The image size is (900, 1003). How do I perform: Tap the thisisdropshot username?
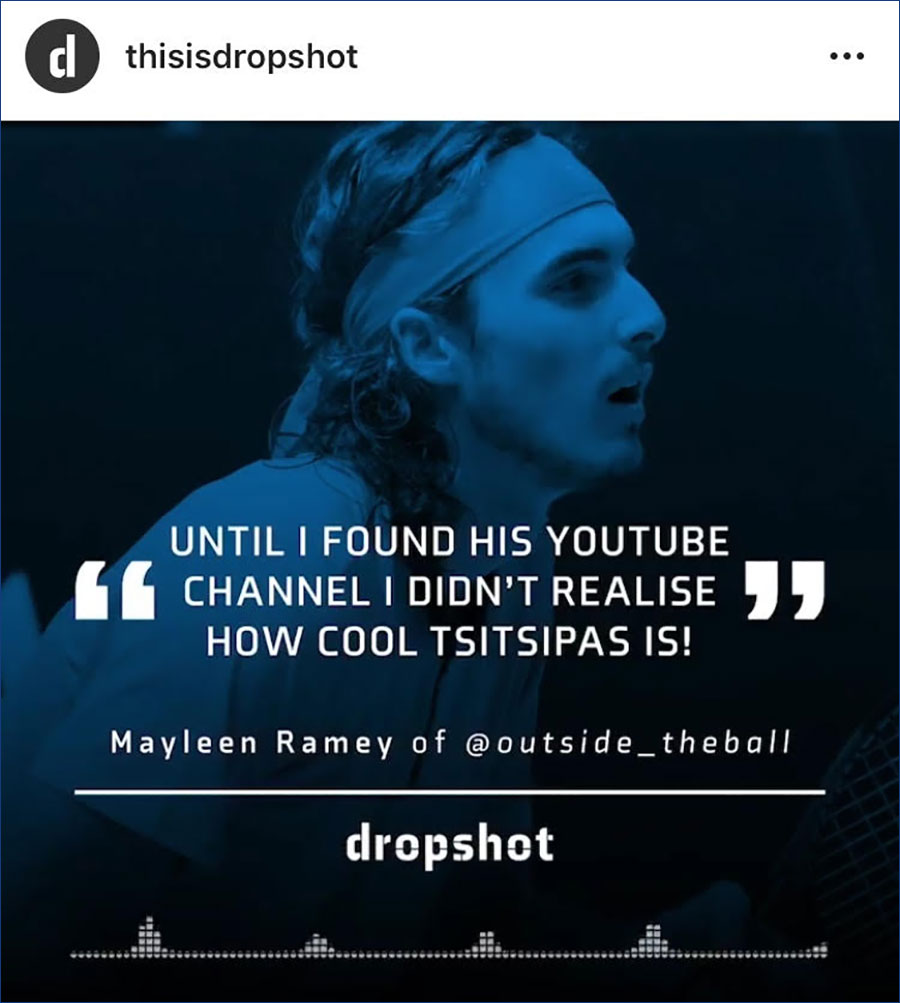point(241,57)
